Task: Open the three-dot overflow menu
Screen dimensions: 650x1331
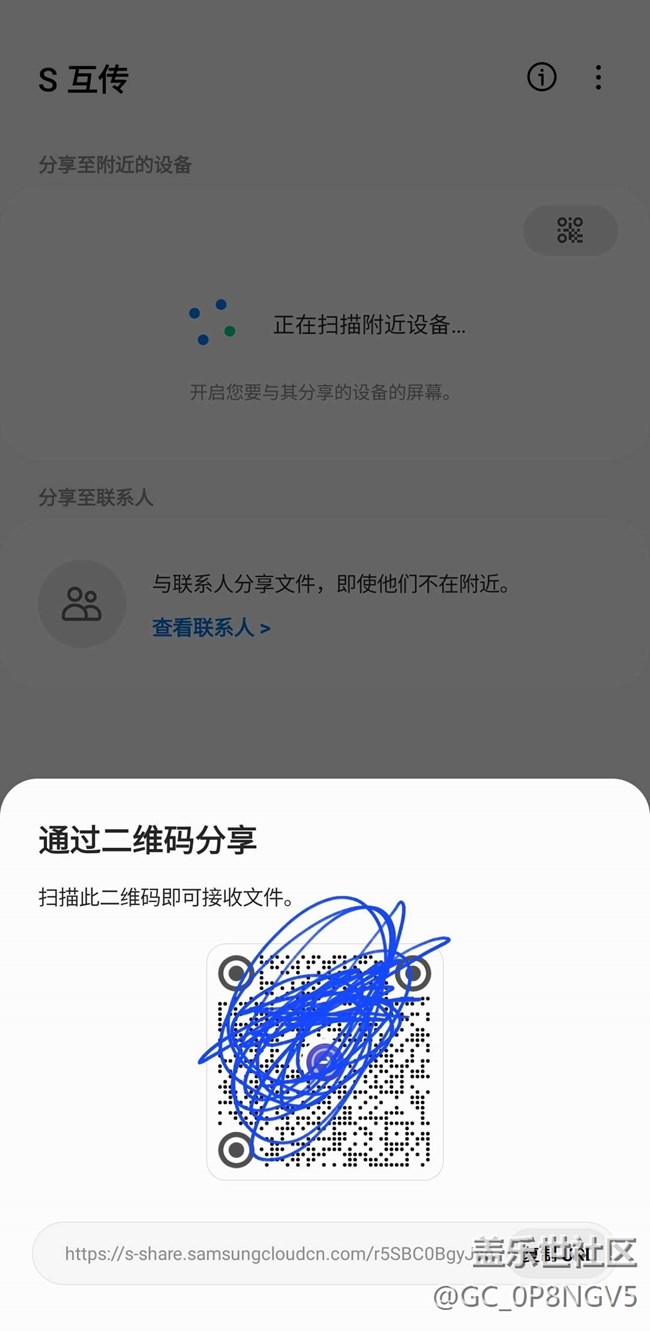Action: point(598,77)
